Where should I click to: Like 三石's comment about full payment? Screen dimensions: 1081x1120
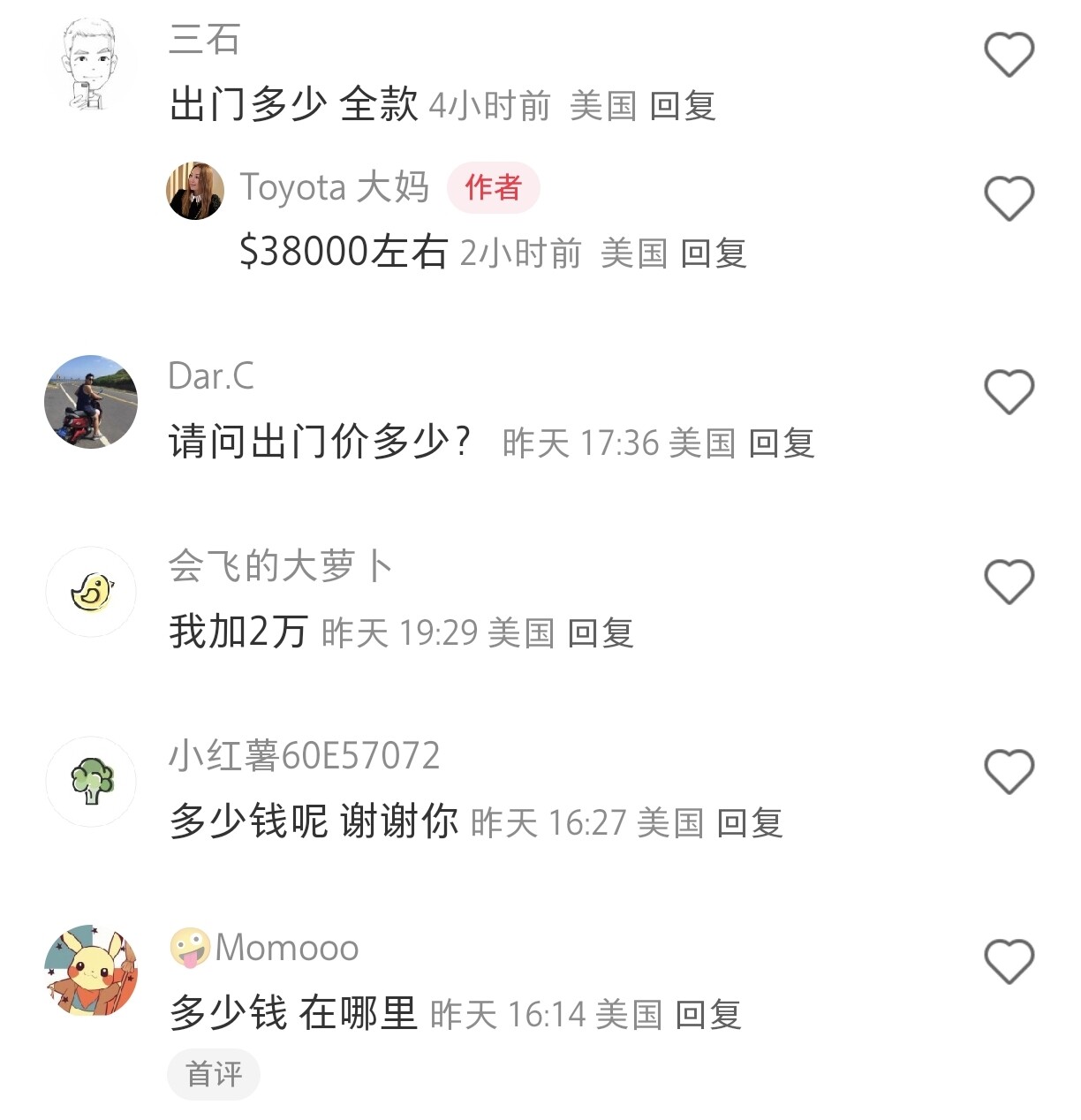pyautogui.click(x=1009, y=55)
